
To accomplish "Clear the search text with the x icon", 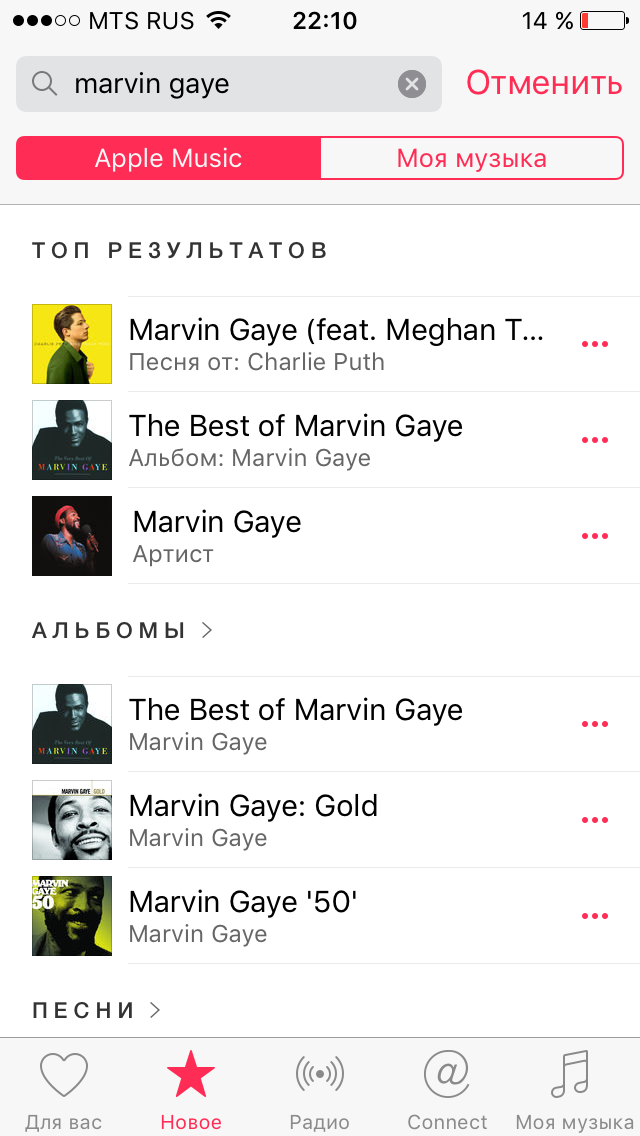I will [x=412, y=85].
